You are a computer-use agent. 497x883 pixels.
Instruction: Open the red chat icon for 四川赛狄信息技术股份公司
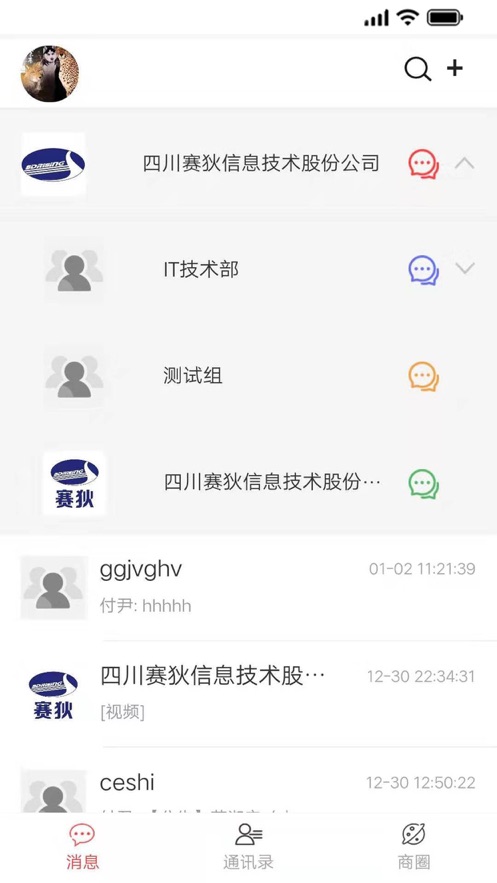[423, 164]
